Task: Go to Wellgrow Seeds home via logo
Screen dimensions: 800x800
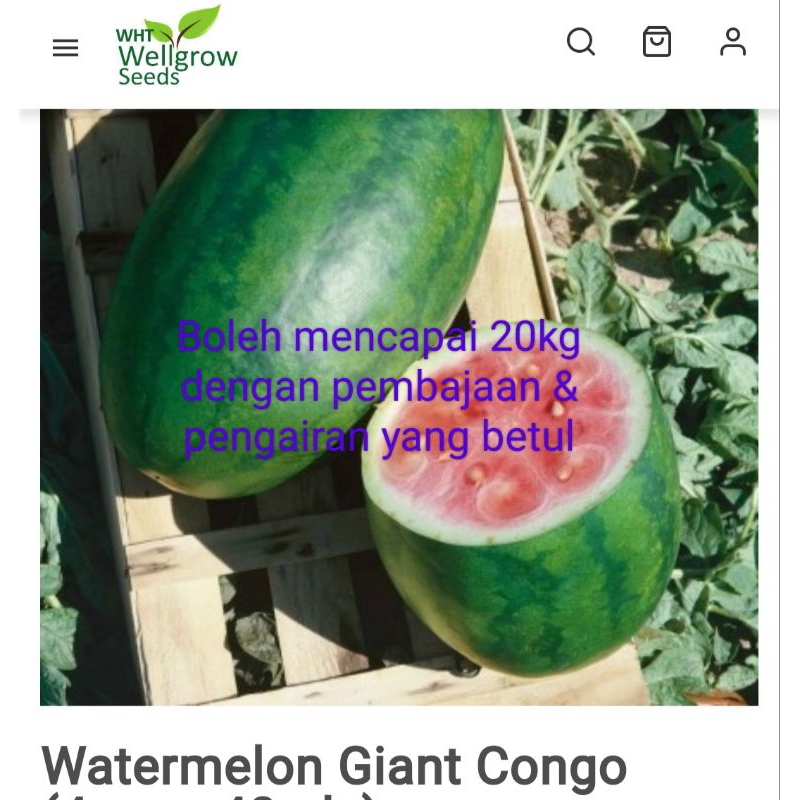Action: click(x=177, y=47)
